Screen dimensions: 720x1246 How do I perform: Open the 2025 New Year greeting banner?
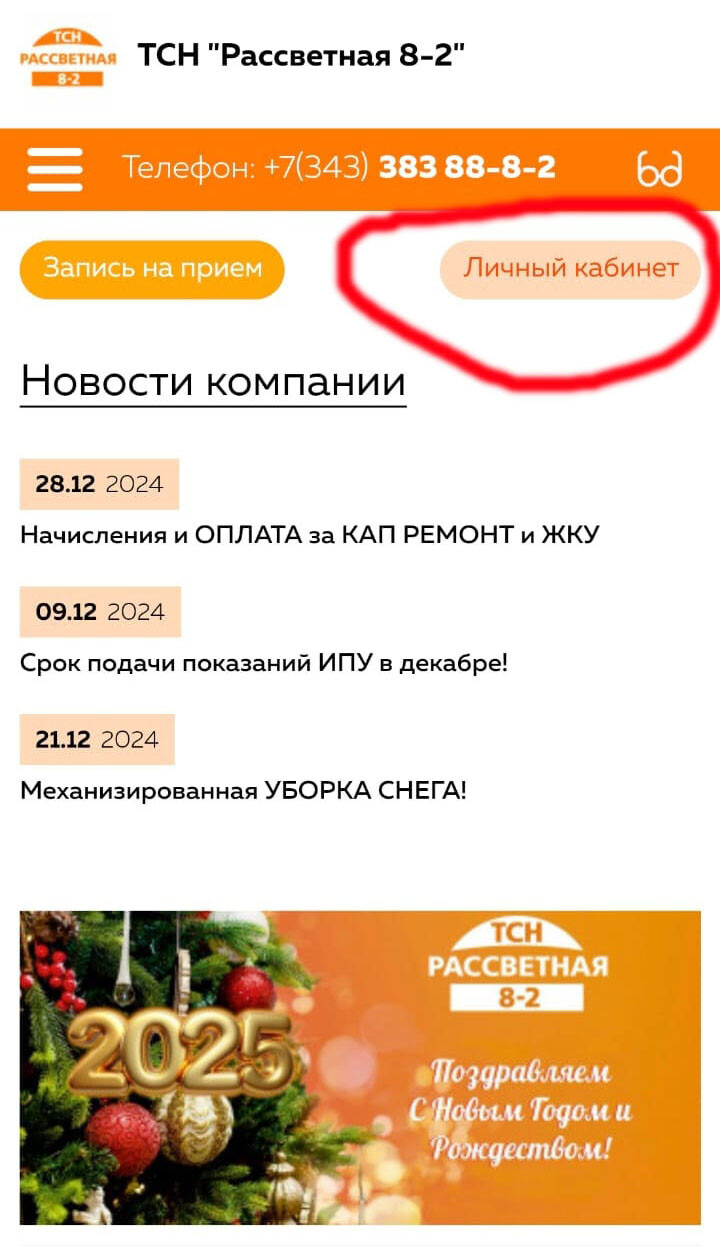[360, 1066]
